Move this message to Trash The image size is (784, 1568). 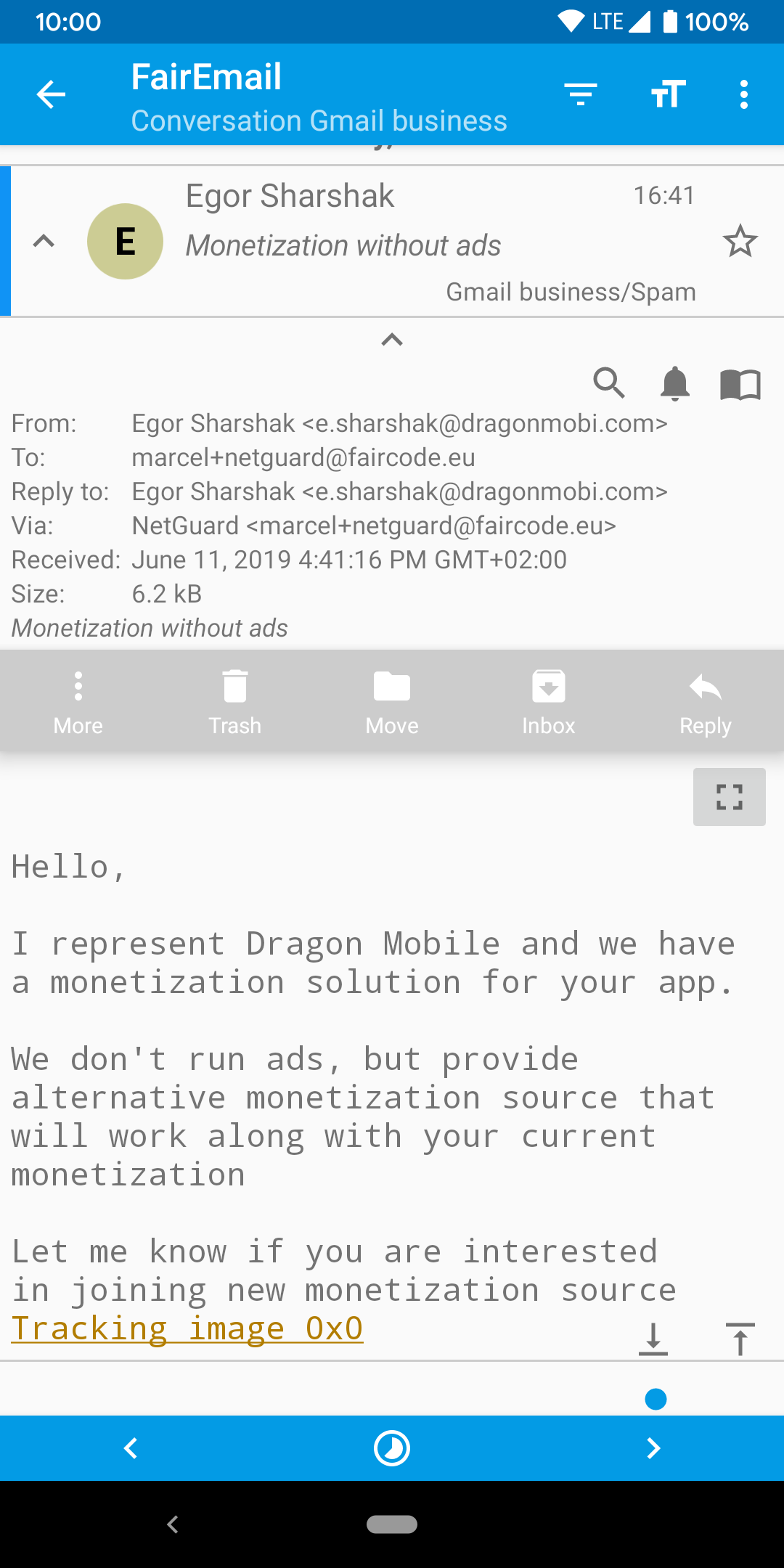point(235,702)
